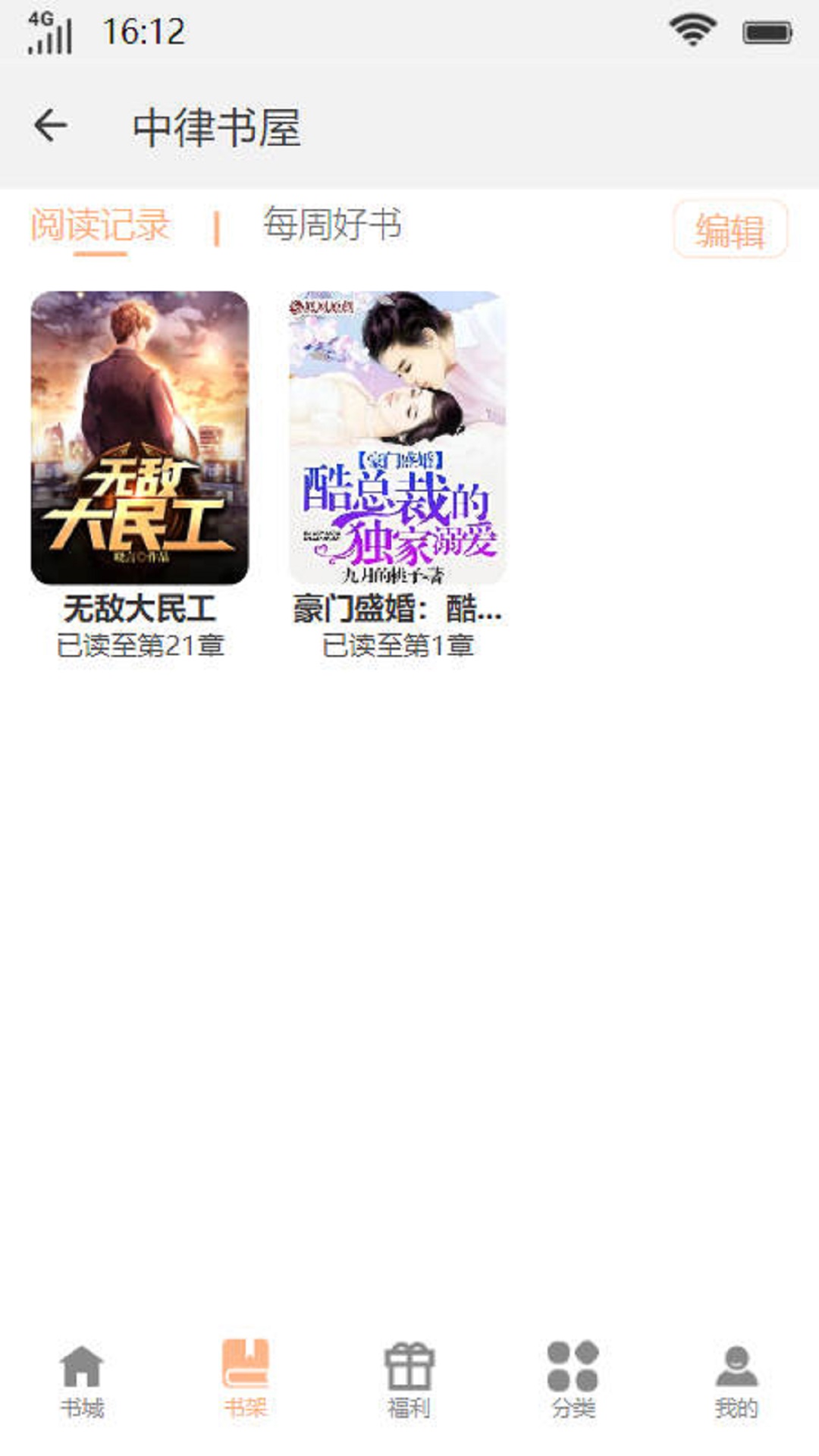This screenshot has width=819, height=1456.
Task: Open the 分类 tab
Action: tap(573, 1380)
